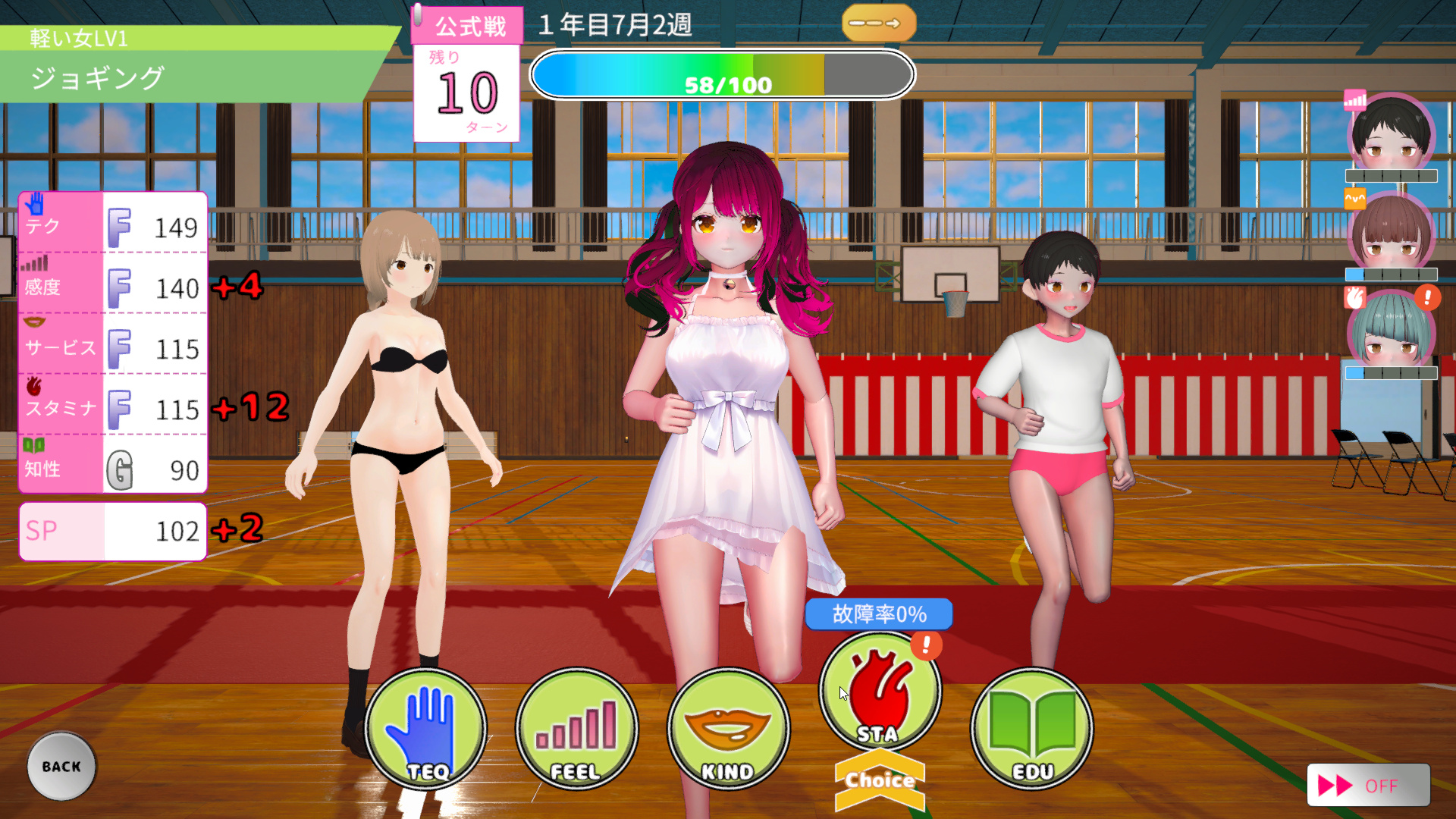Select the TEQ training button
The width and height of the screenshot is (1456, 819).
point(425,728)
